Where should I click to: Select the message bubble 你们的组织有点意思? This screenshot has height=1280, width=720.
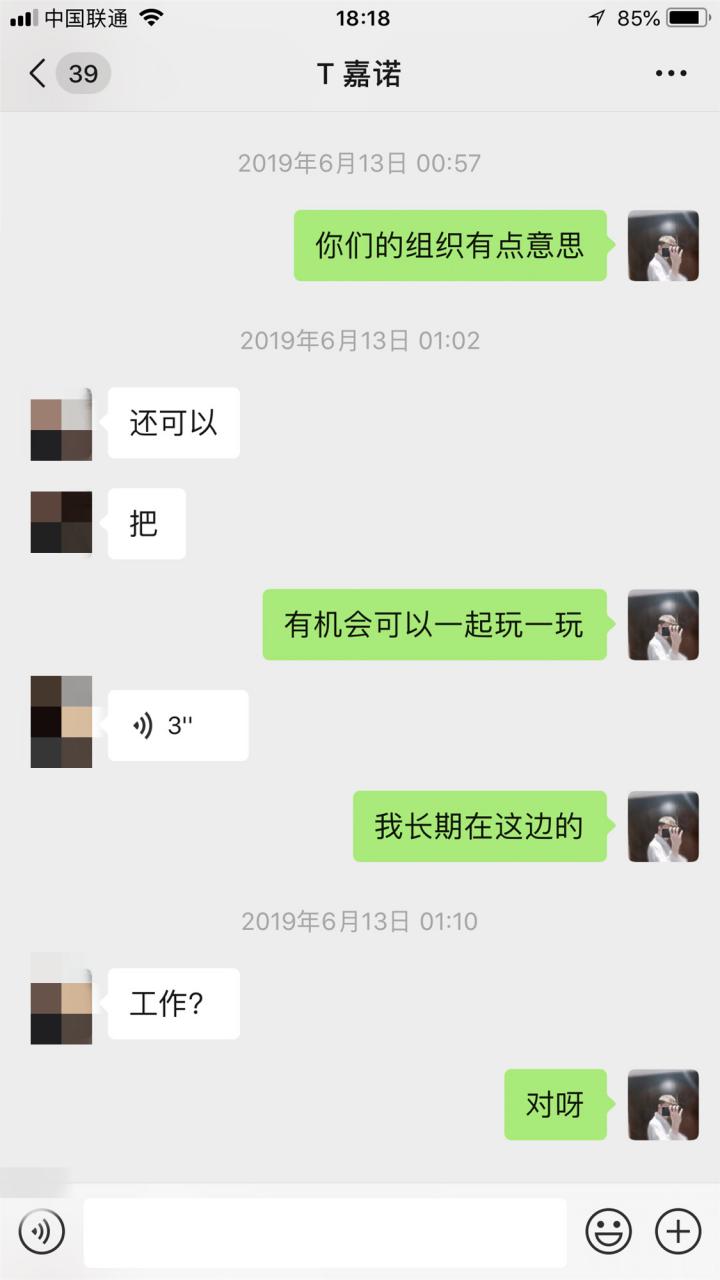click(x=450, y=245)
